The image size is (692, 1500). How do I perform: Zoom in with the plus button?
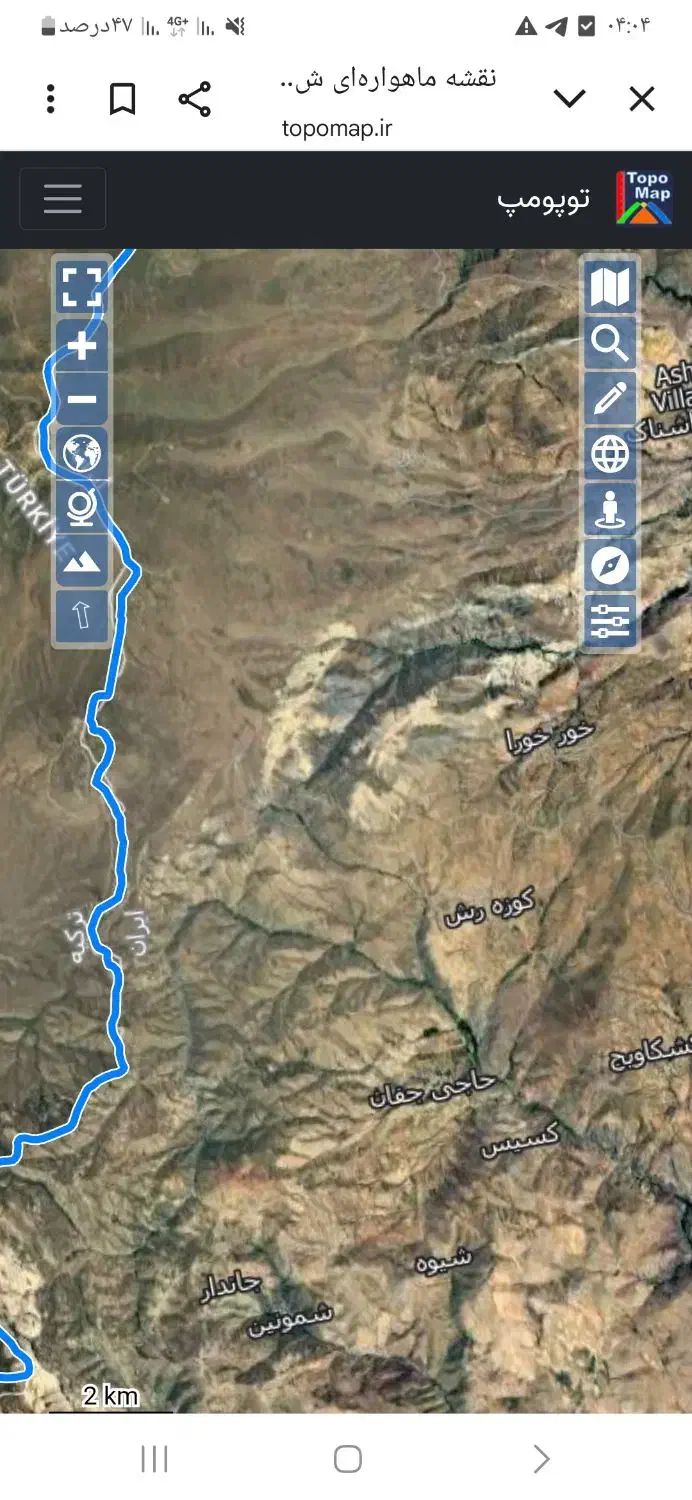point(81,346)
